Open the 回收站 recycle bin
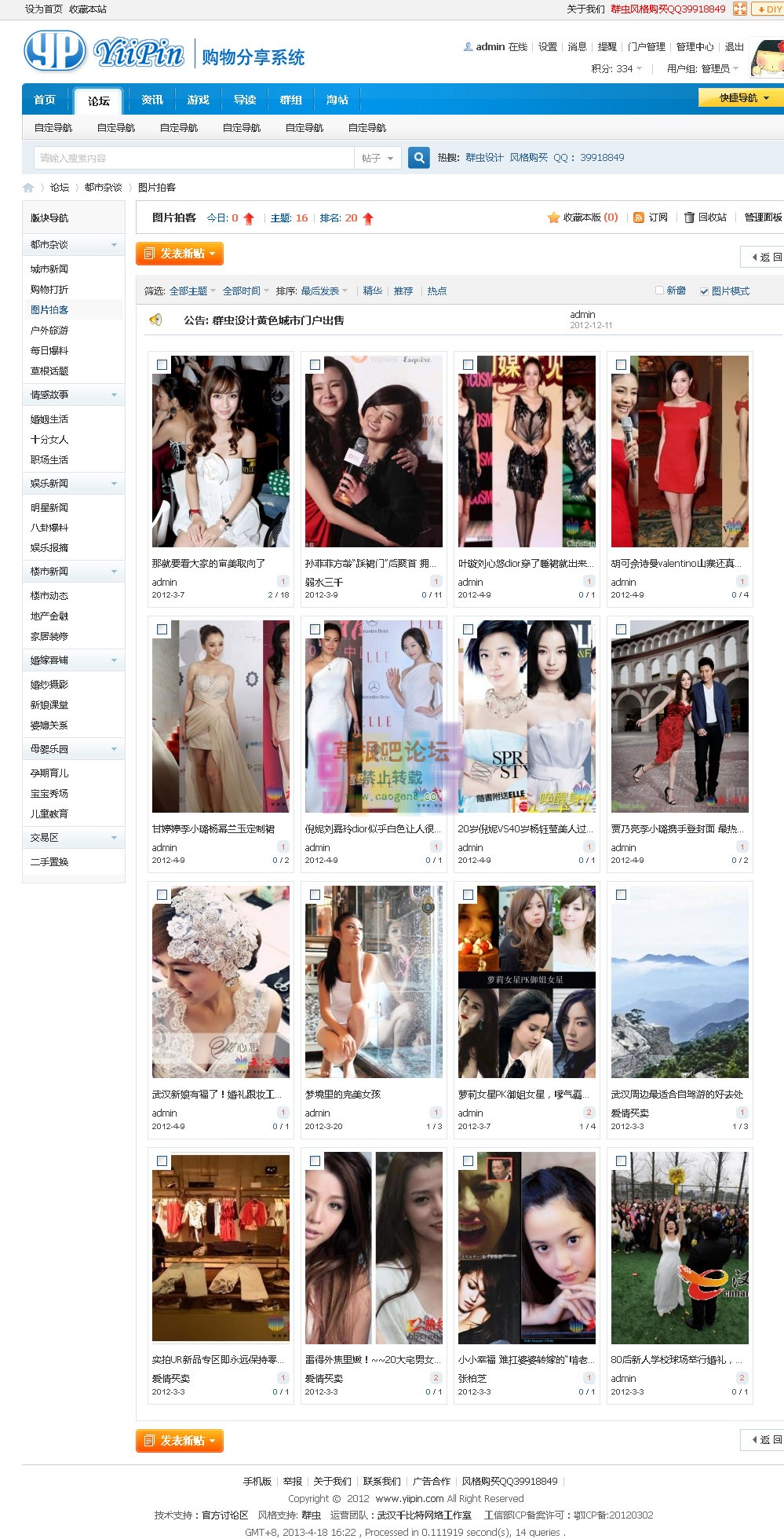 [706, 218]
